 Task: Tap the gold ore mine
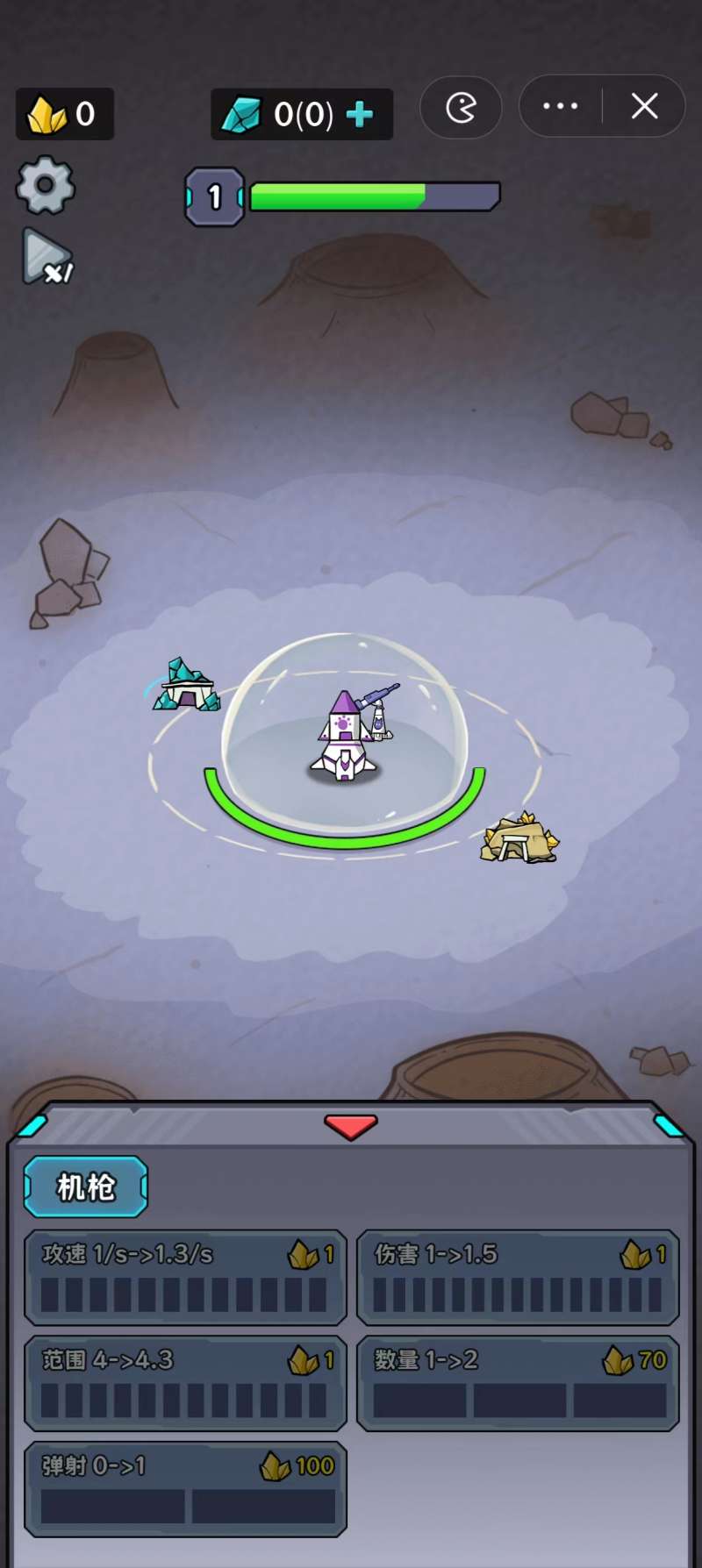[519, 838]
